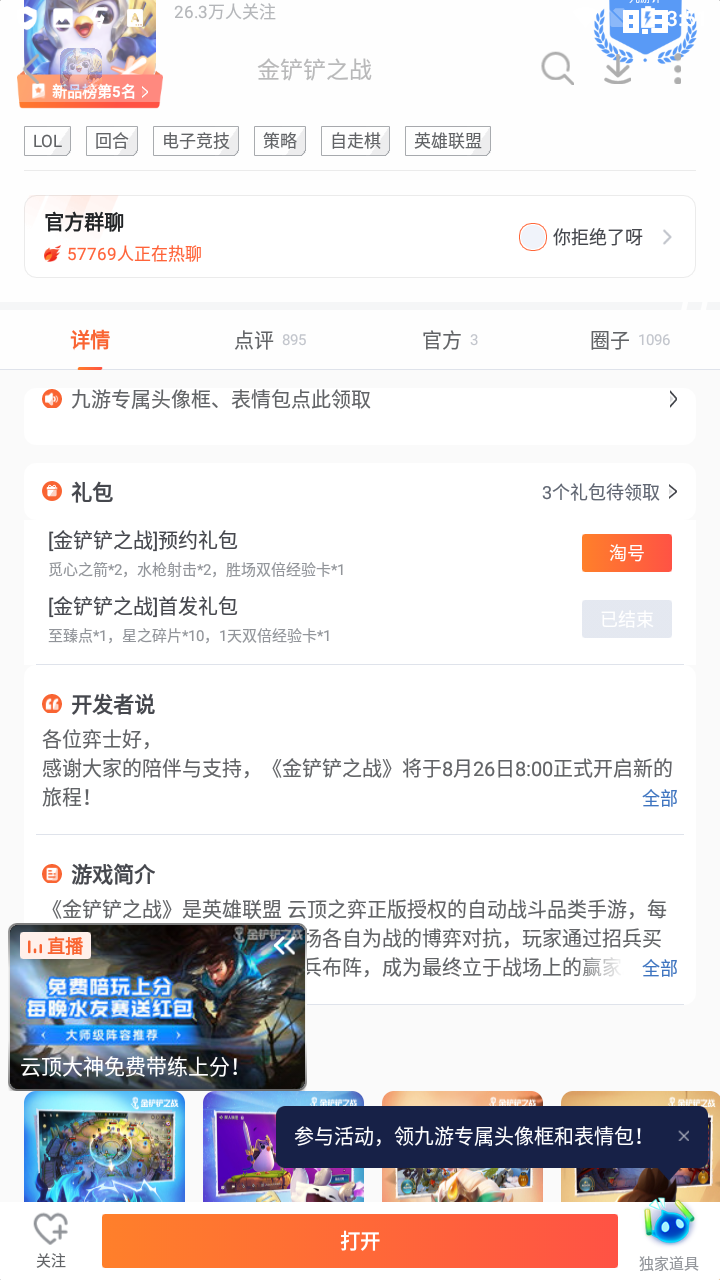This screenshot has height=1280, width=720.
Task: Tap the orange 打开 button
Action: click(x=360, y=1241)
